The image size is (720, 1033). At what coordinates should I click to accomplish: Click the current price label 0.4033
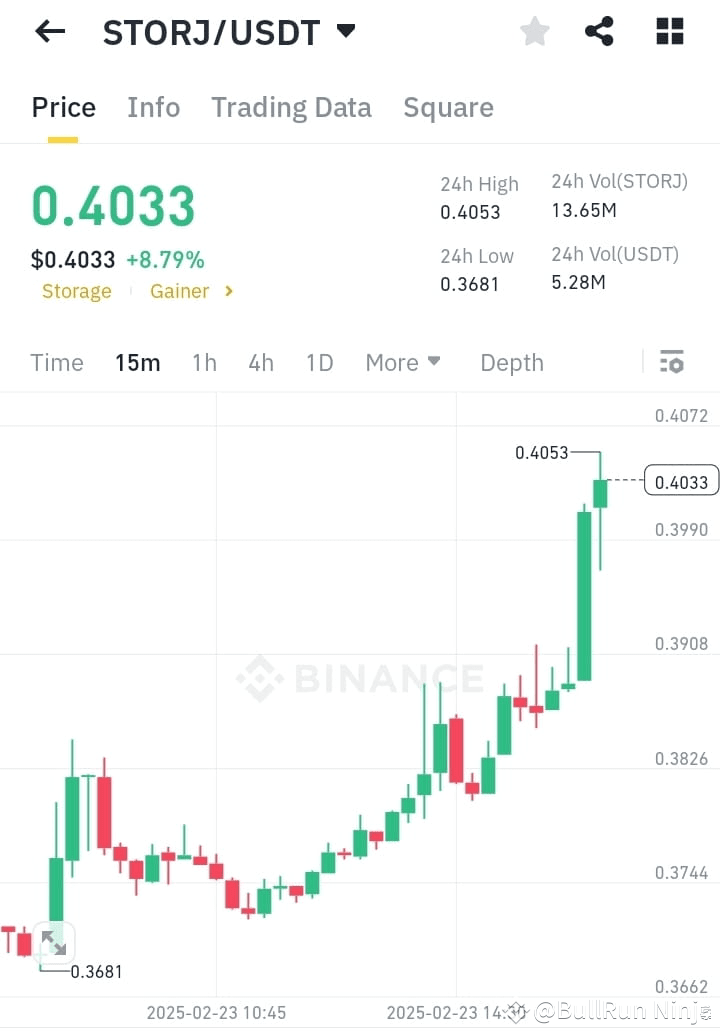point(683,481)
